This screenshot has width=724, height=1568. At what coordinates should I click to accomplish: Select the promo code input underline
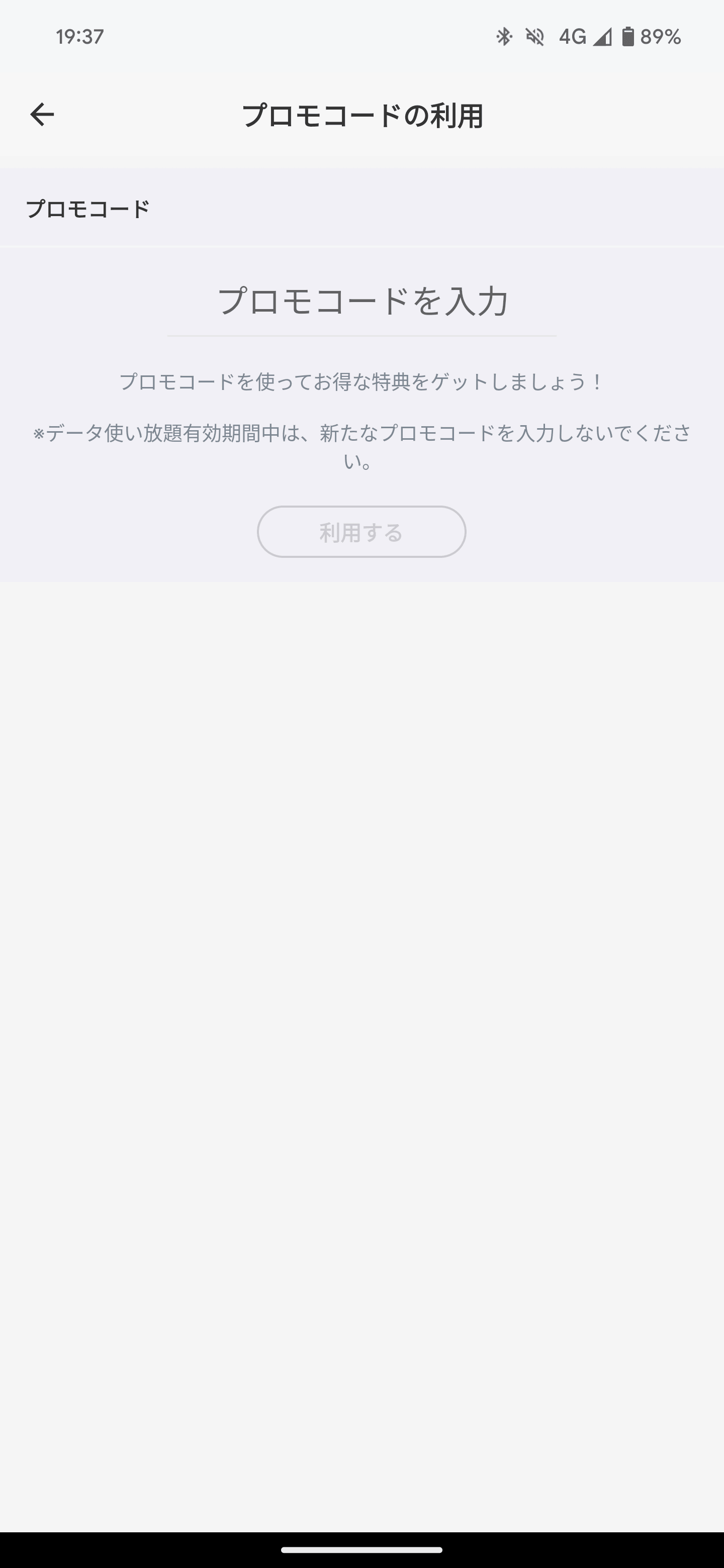pyautogui.click(x=361, y=335)
